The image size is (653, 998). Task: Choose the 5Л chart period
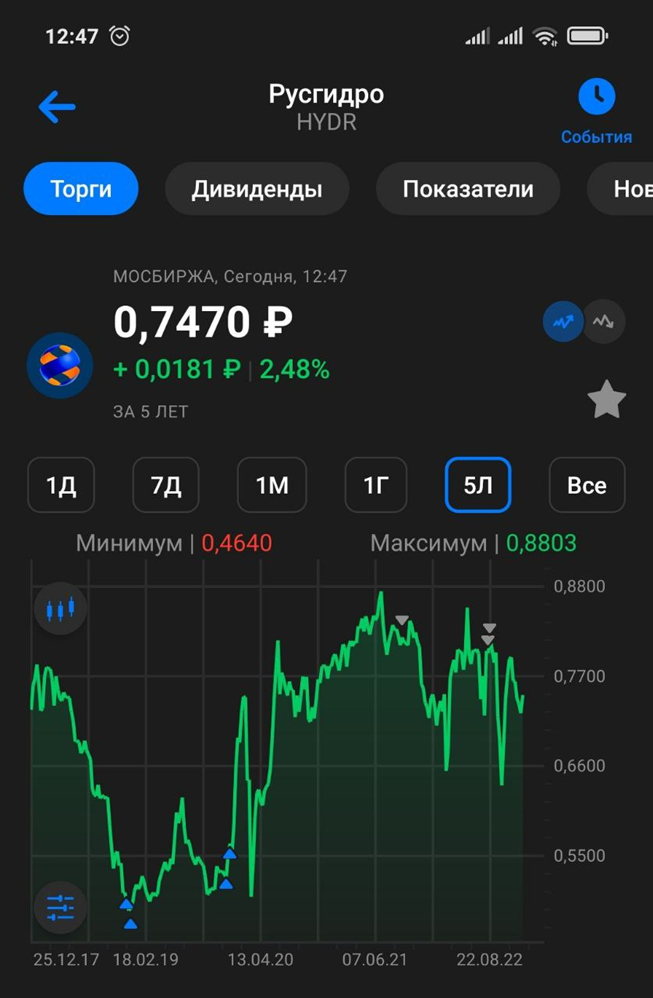[x=478, y=485]
